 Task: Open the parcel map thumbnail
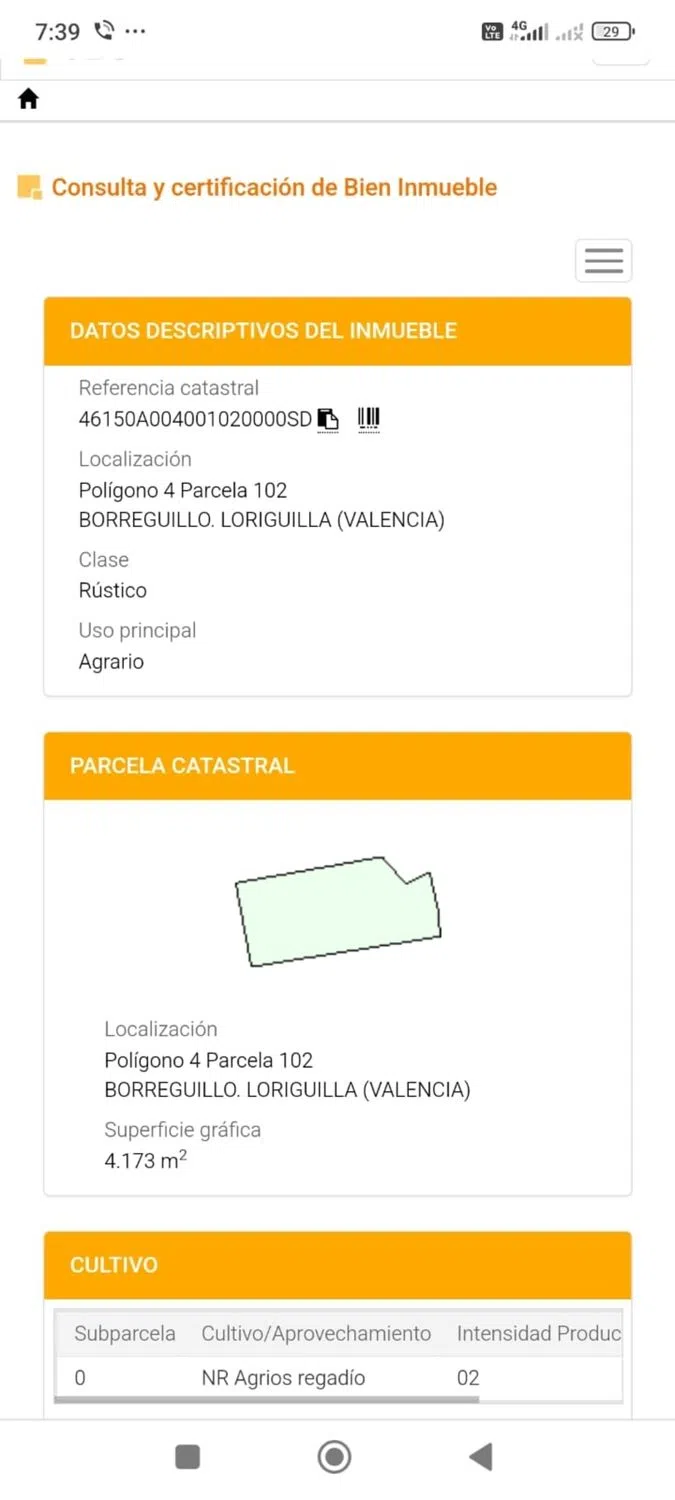coord(338,911)
